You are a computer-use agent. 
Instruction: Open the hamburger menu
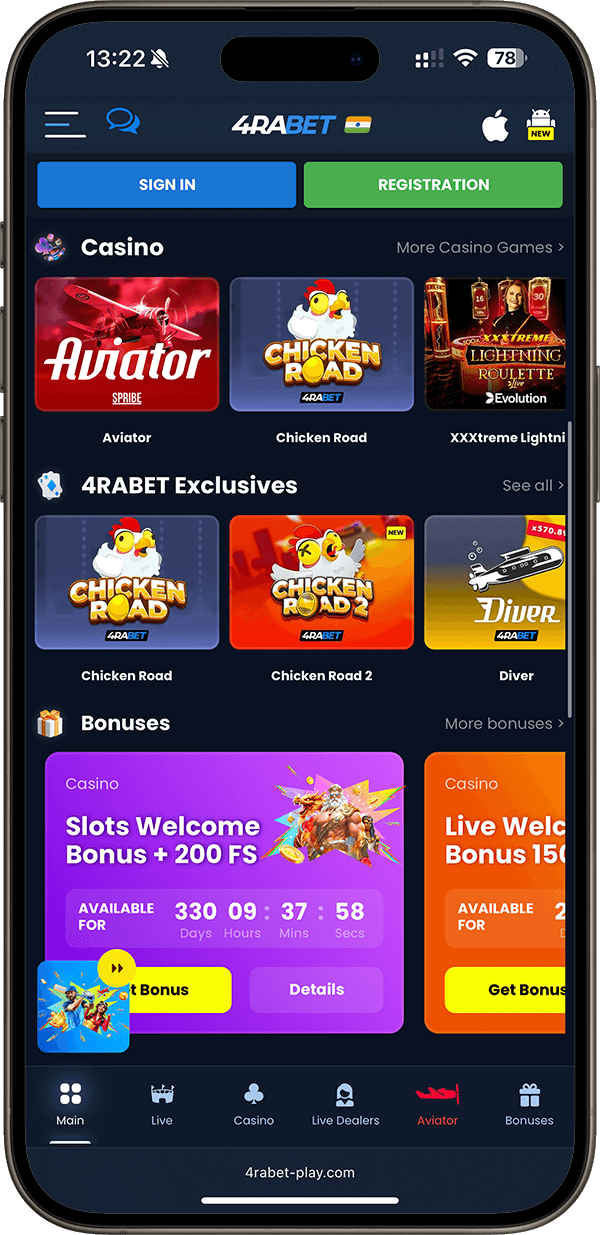tap(65, 124)
